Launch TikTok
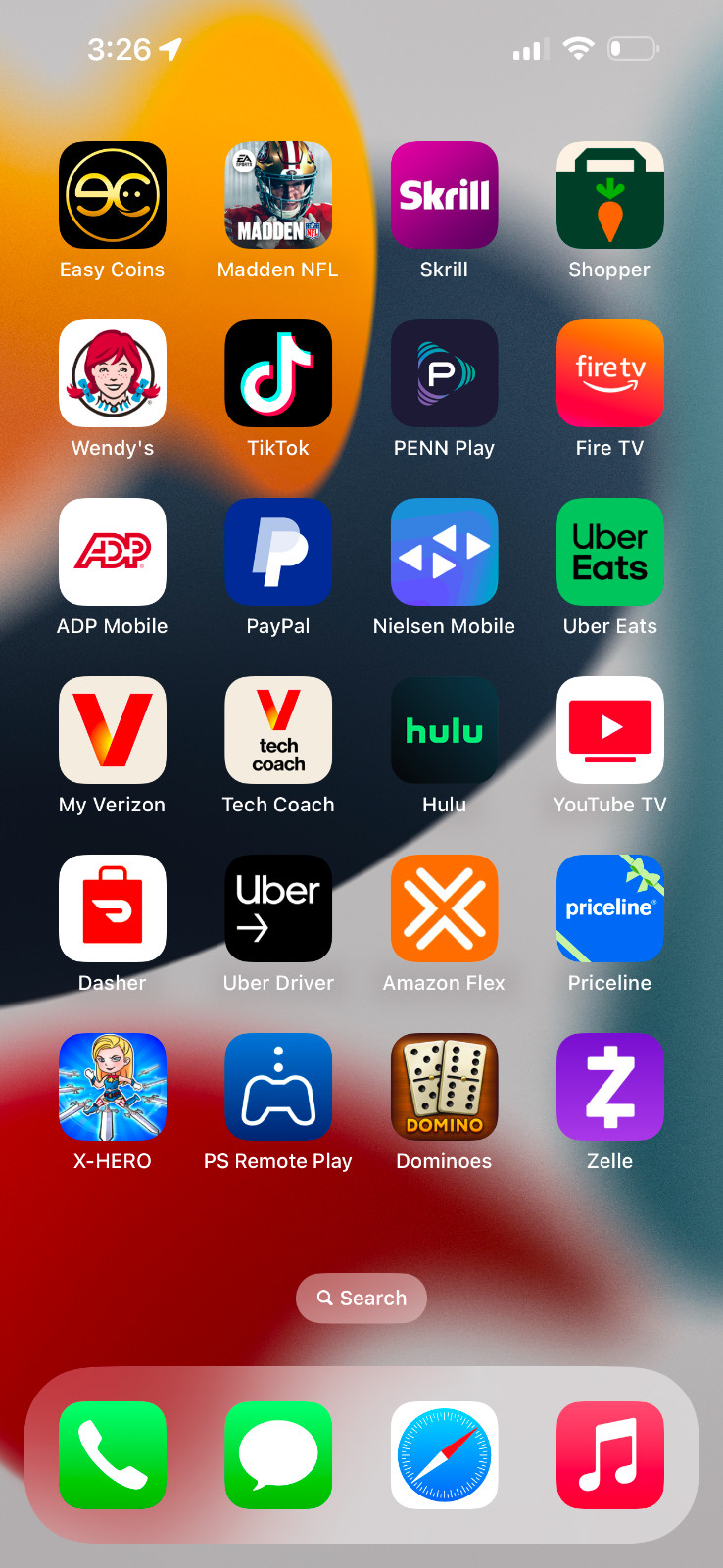This screenshot has height=1568, width=723. click(x=278, y=373)
